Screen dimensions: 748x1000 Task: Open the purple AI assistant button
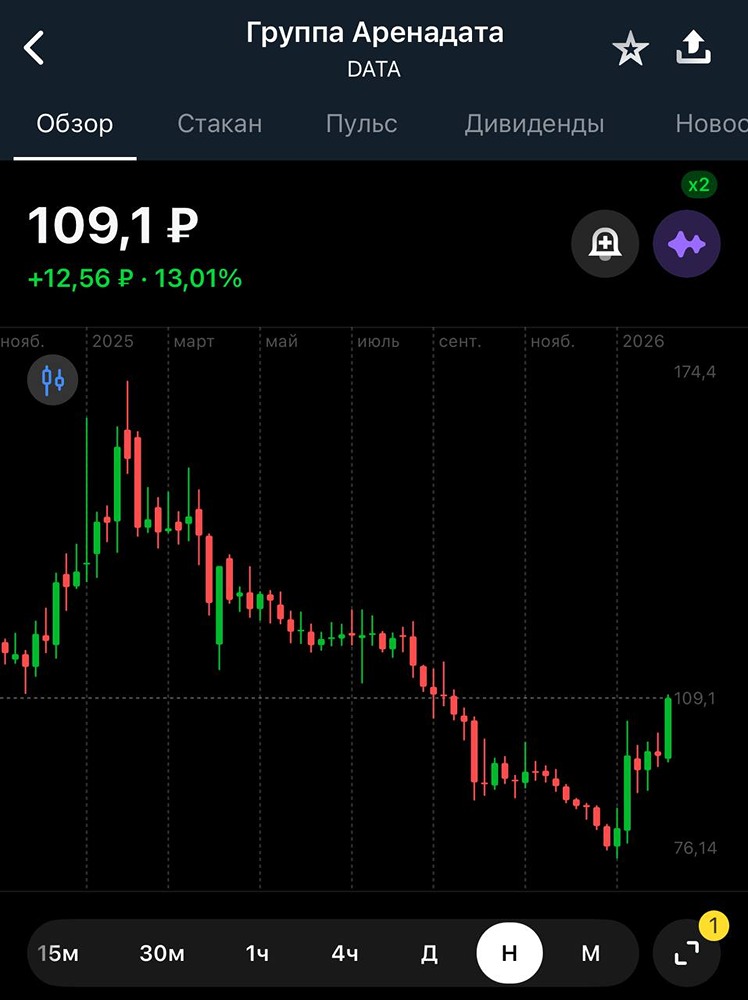[x=686, y=244]
